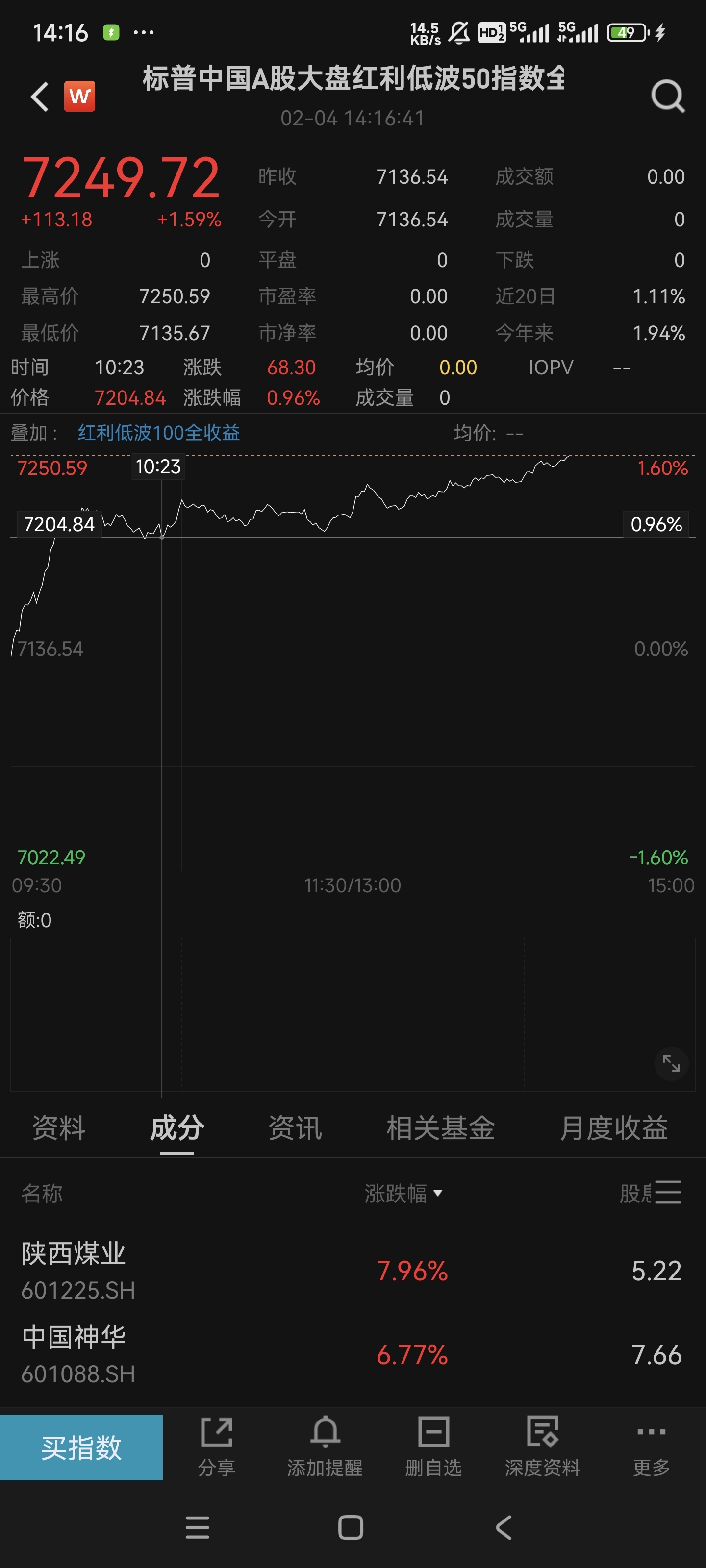Go back using the top-left arrow
Image resolution: width=706 pixels, height=1568 pixels.
[x=40, y=97]
